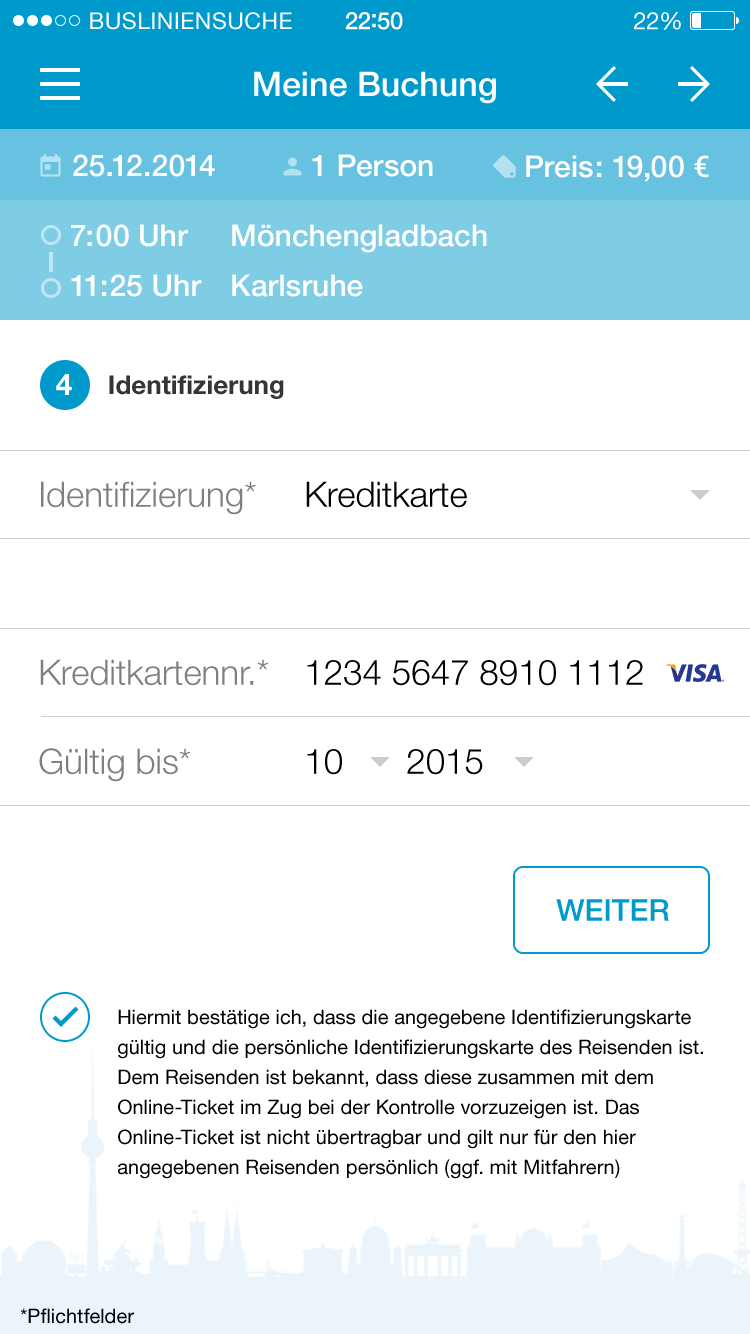Select expiry month dropdown showing 10
750x1334 pixels.
346,762
